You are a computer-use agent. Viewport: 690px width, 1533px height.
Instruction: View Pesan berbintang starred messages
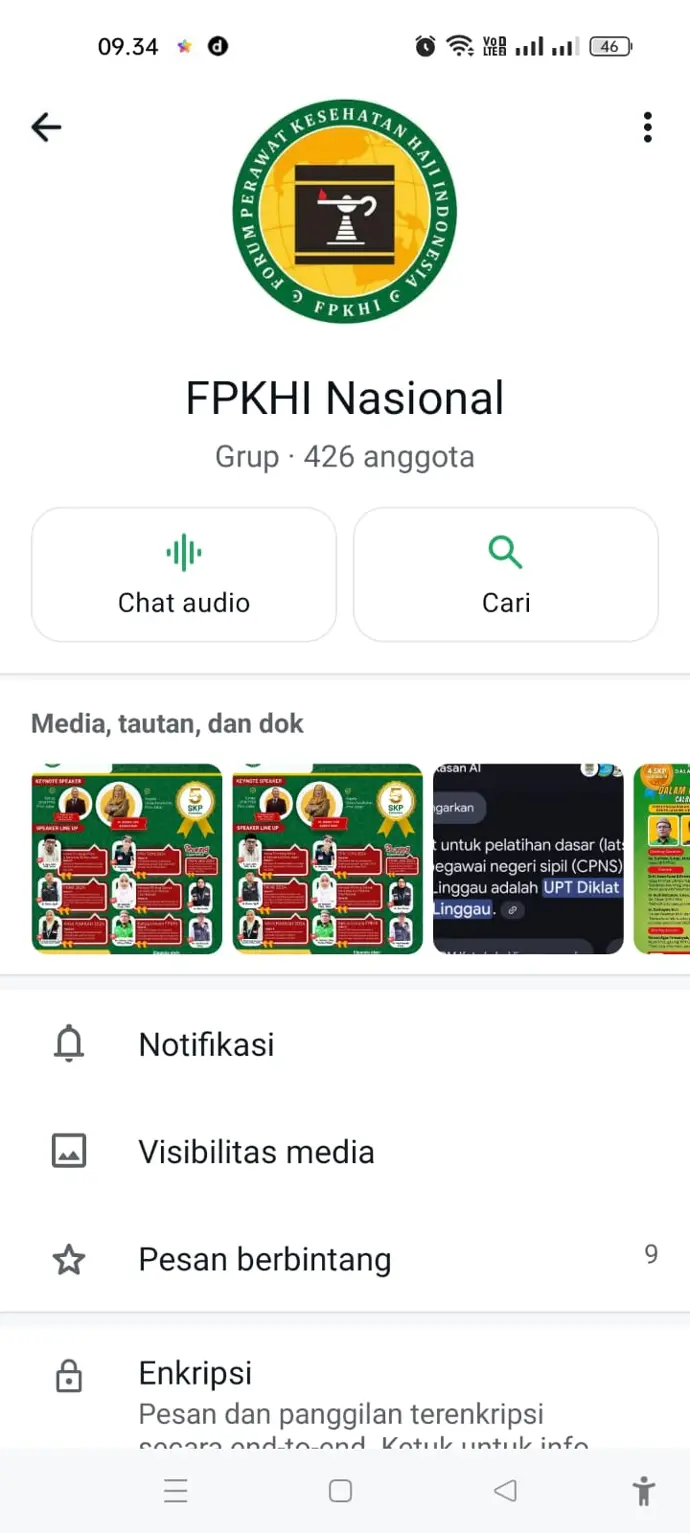[x=345, y=1259]
